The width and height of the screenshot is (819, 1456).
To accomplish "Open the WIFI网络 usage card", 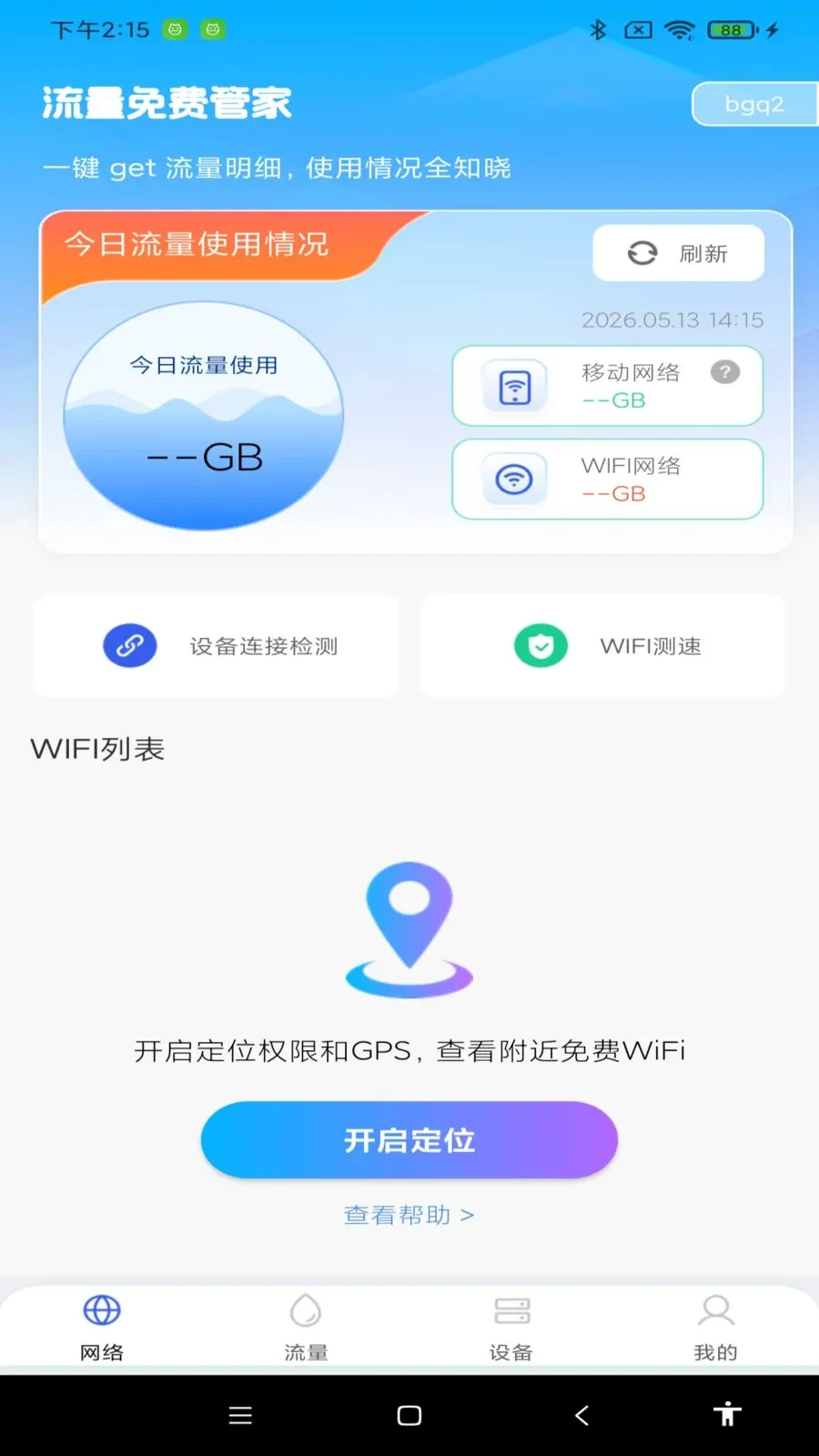I will coord(607,480).
